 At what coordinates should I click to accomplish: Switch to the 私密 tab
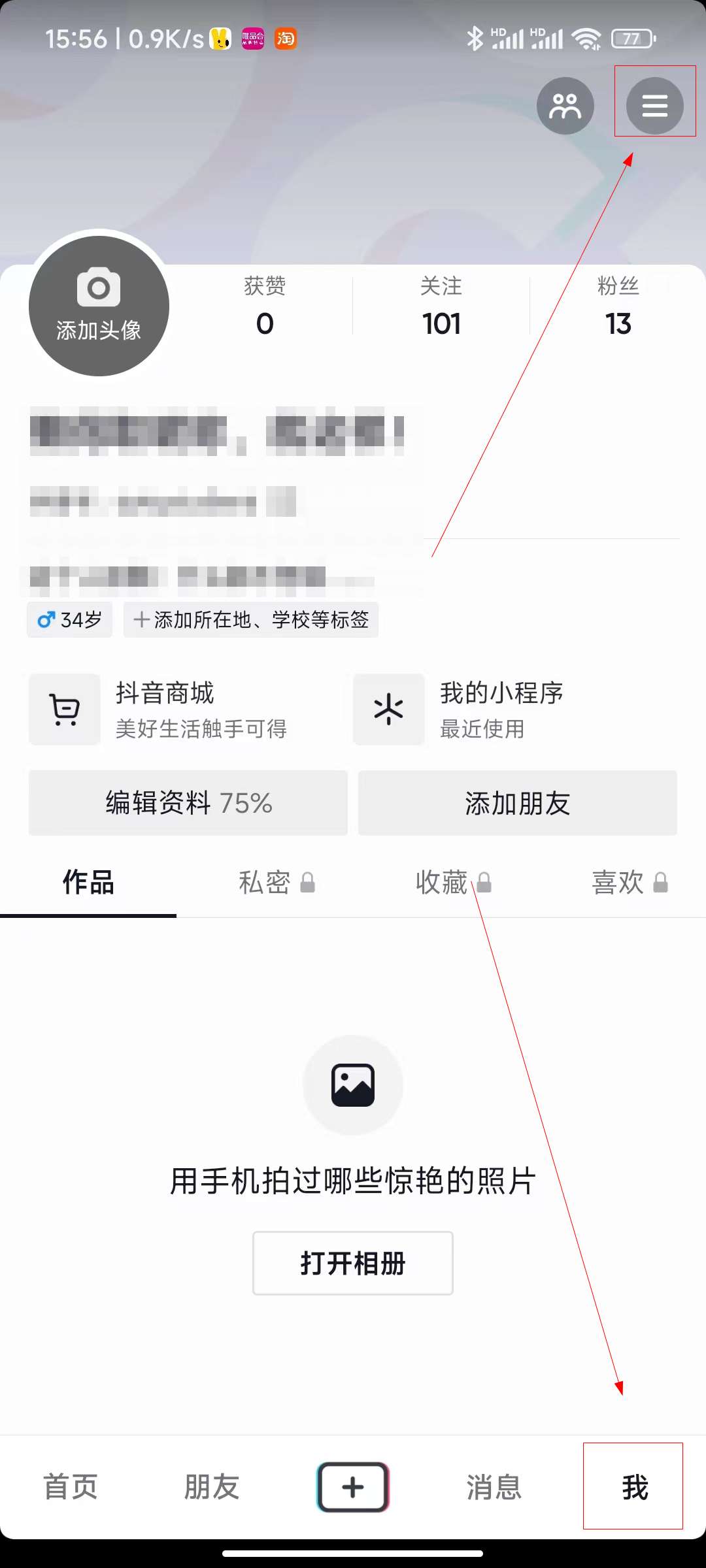click(276, 883)
